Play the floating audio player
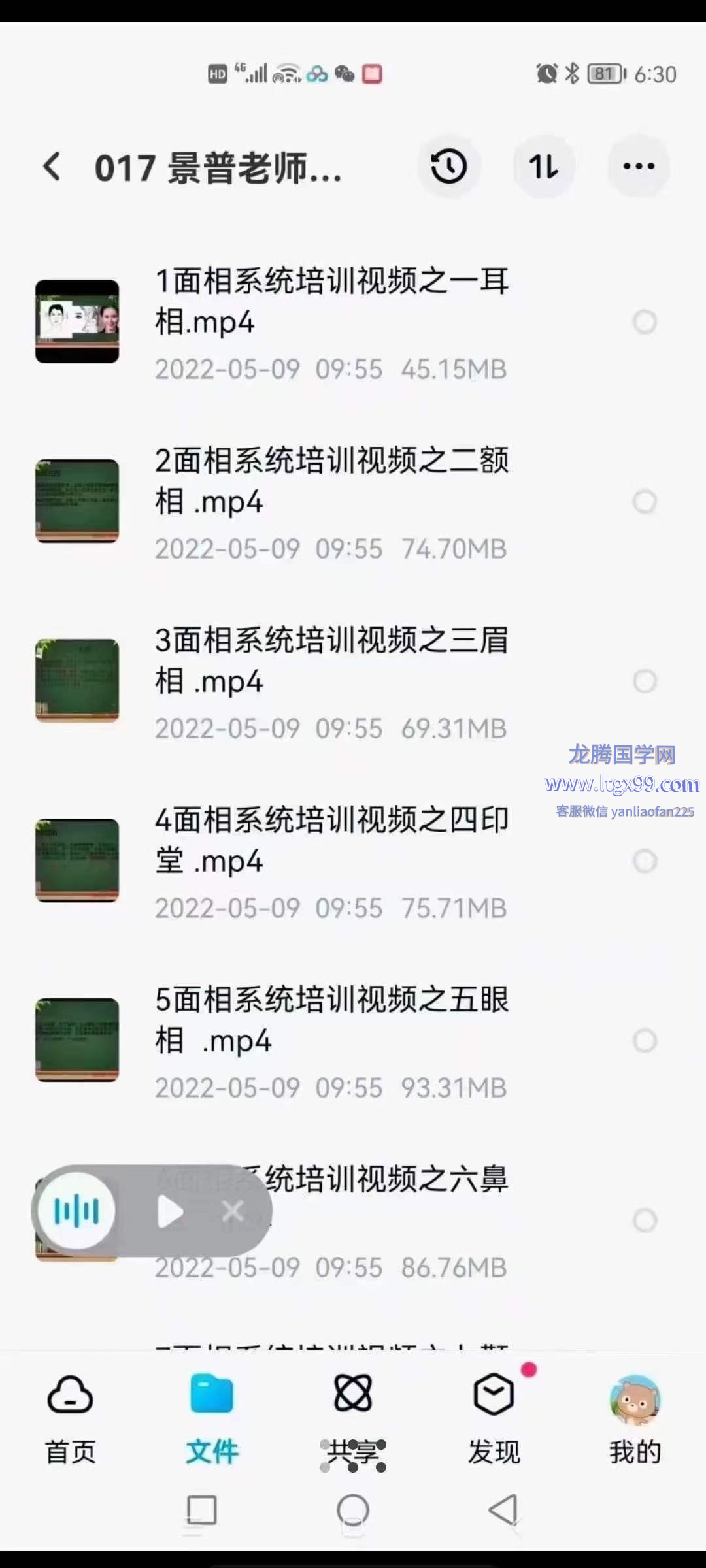 (170, 1212)
